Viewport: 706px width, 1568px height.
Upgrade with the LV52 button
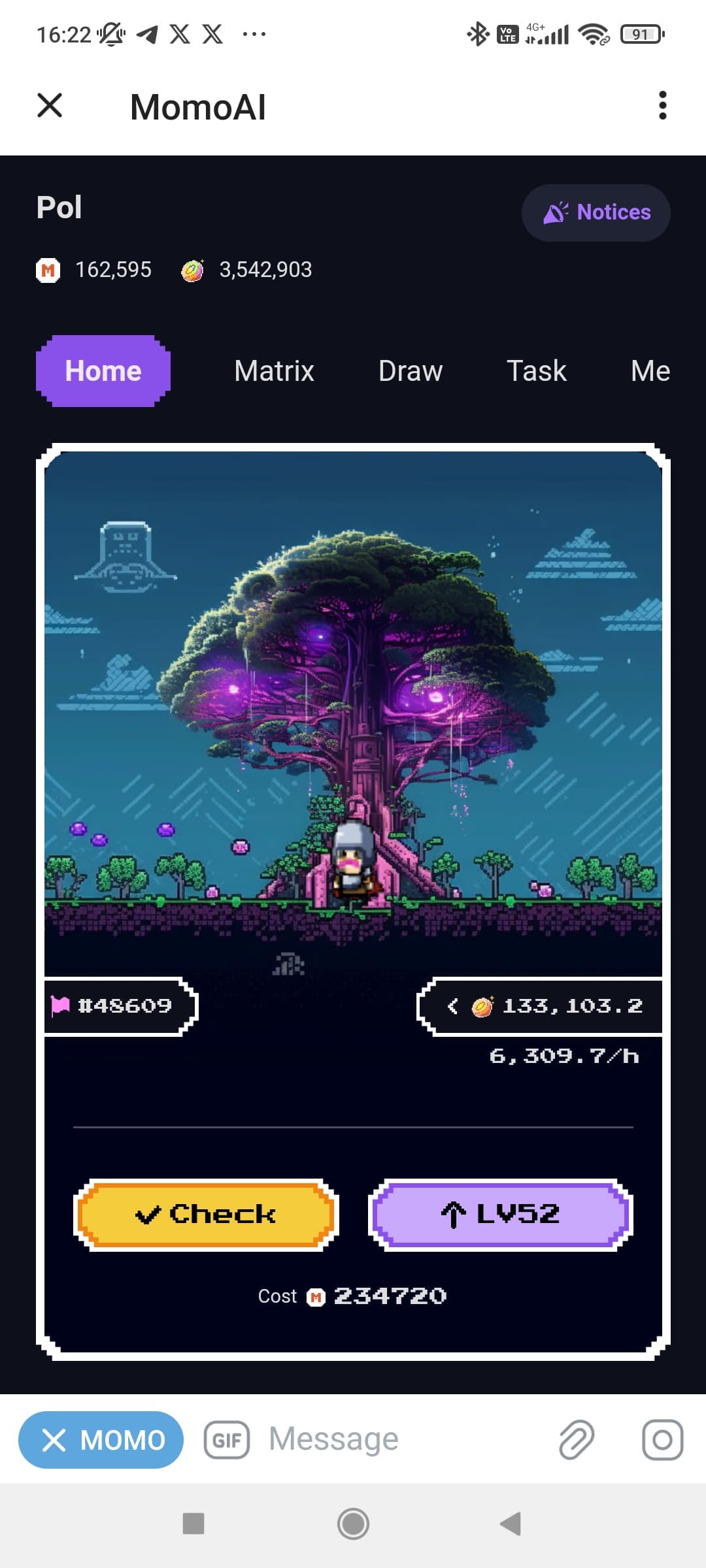(x=501, y=1215)
